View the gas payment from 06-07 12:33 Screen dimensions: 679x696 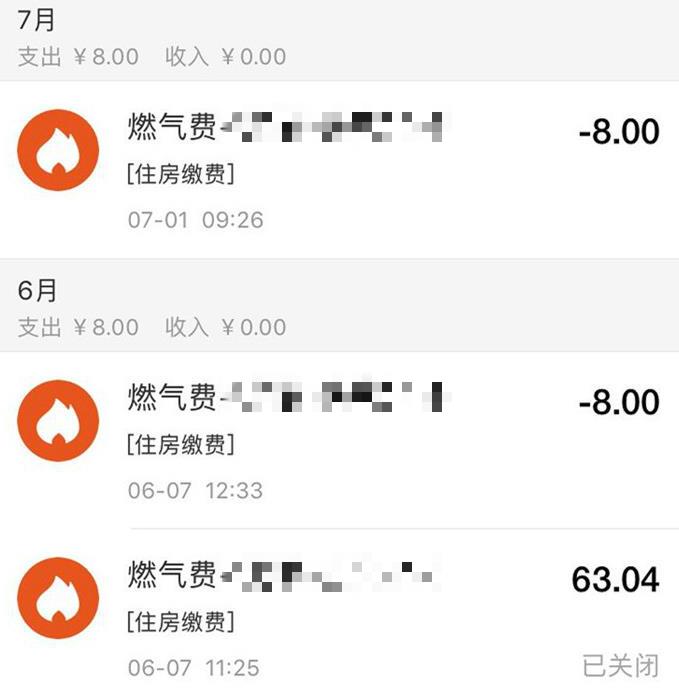coord(339,440)
